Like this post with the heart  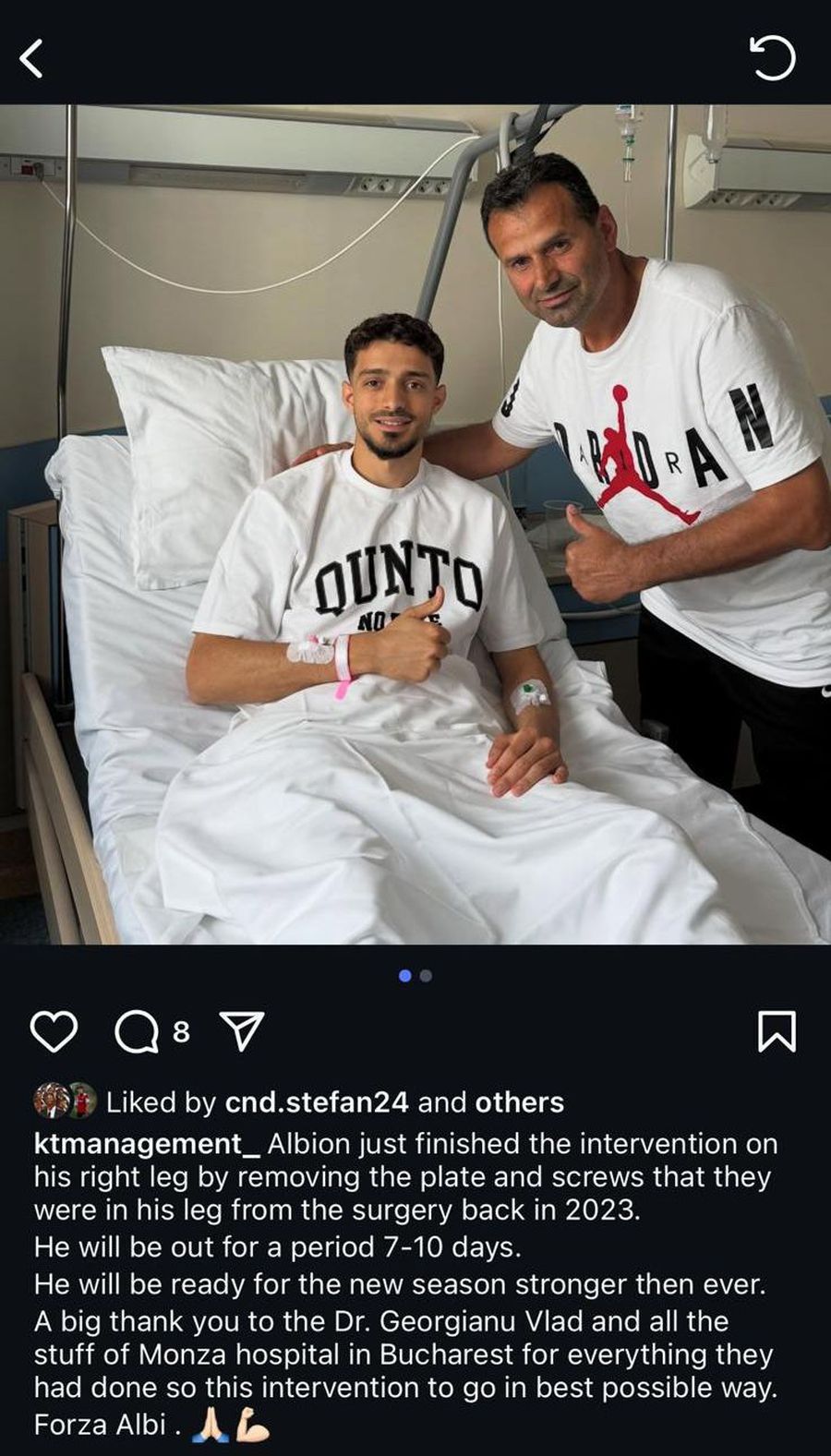click(54, 1031)
